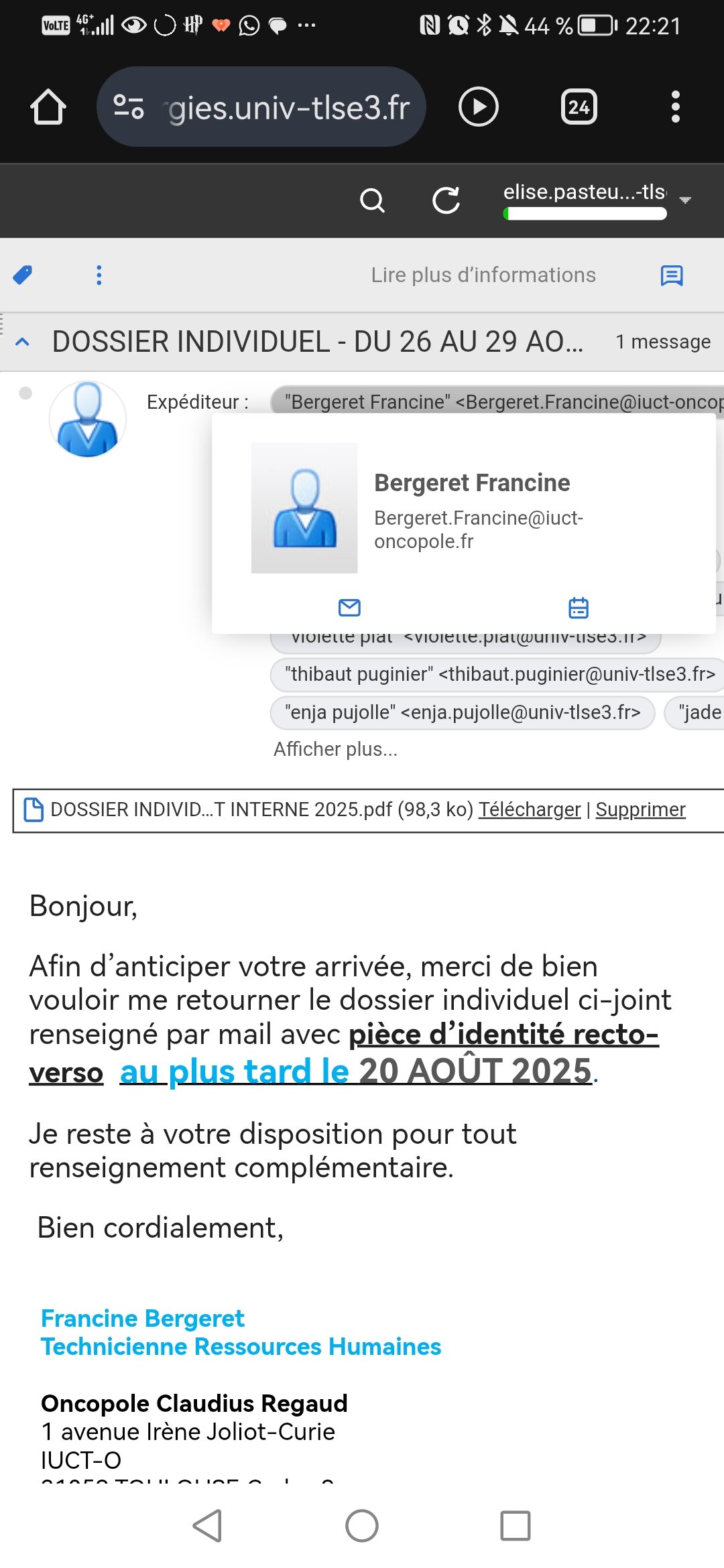Viewport: 724px width, 1568px height.
Task: Refresh the mailbox
Action: click(x=446, y=200)
